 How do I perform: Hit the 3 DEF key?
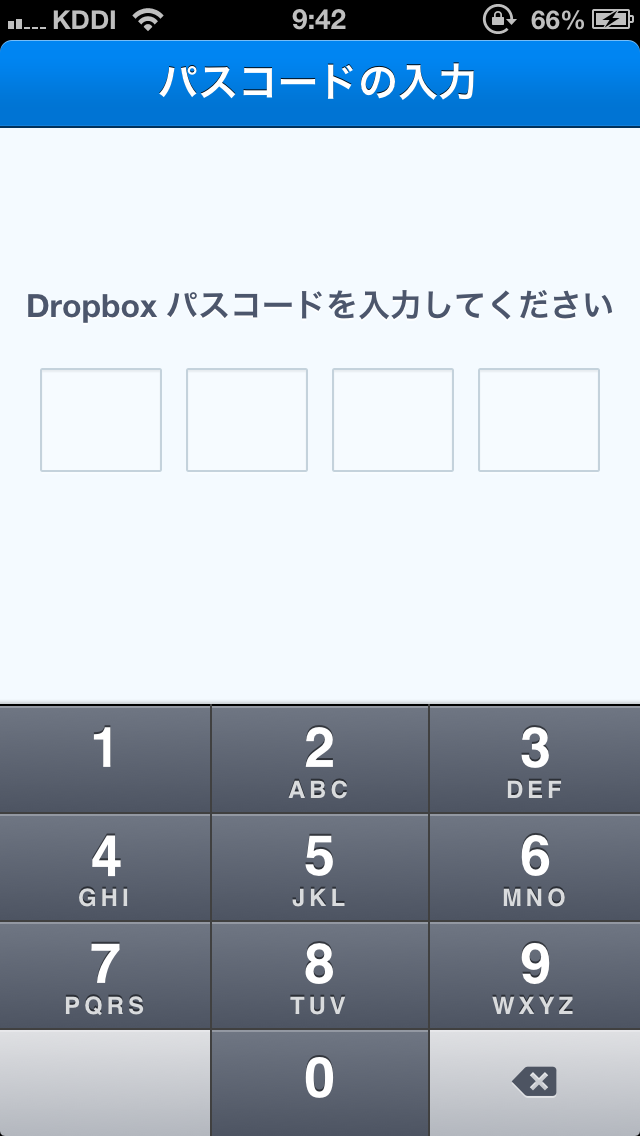coord(535,759)
